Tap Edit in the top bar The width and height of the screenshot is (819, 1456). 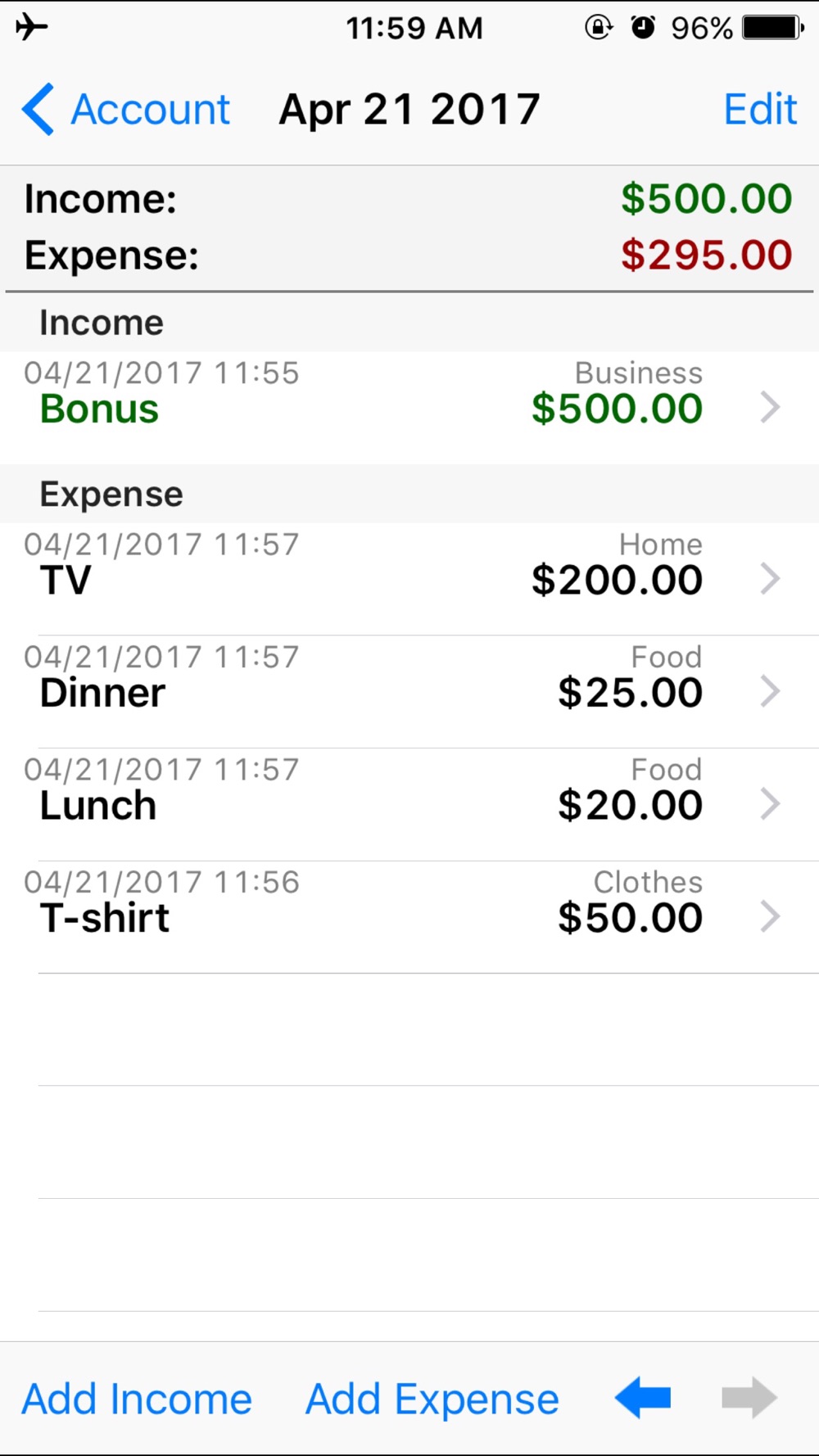pyautogui.click(x=759, y=110)
